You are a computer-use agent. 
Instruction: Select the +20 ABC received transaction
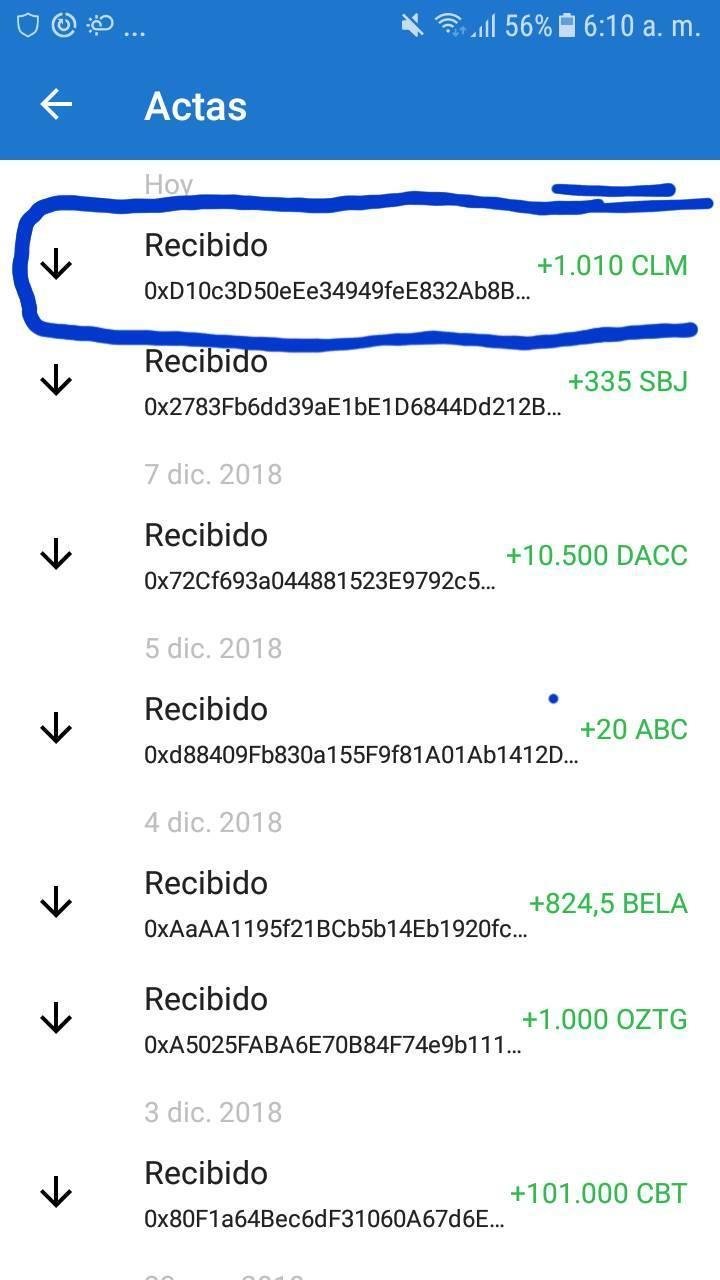(x=360, y=730)
